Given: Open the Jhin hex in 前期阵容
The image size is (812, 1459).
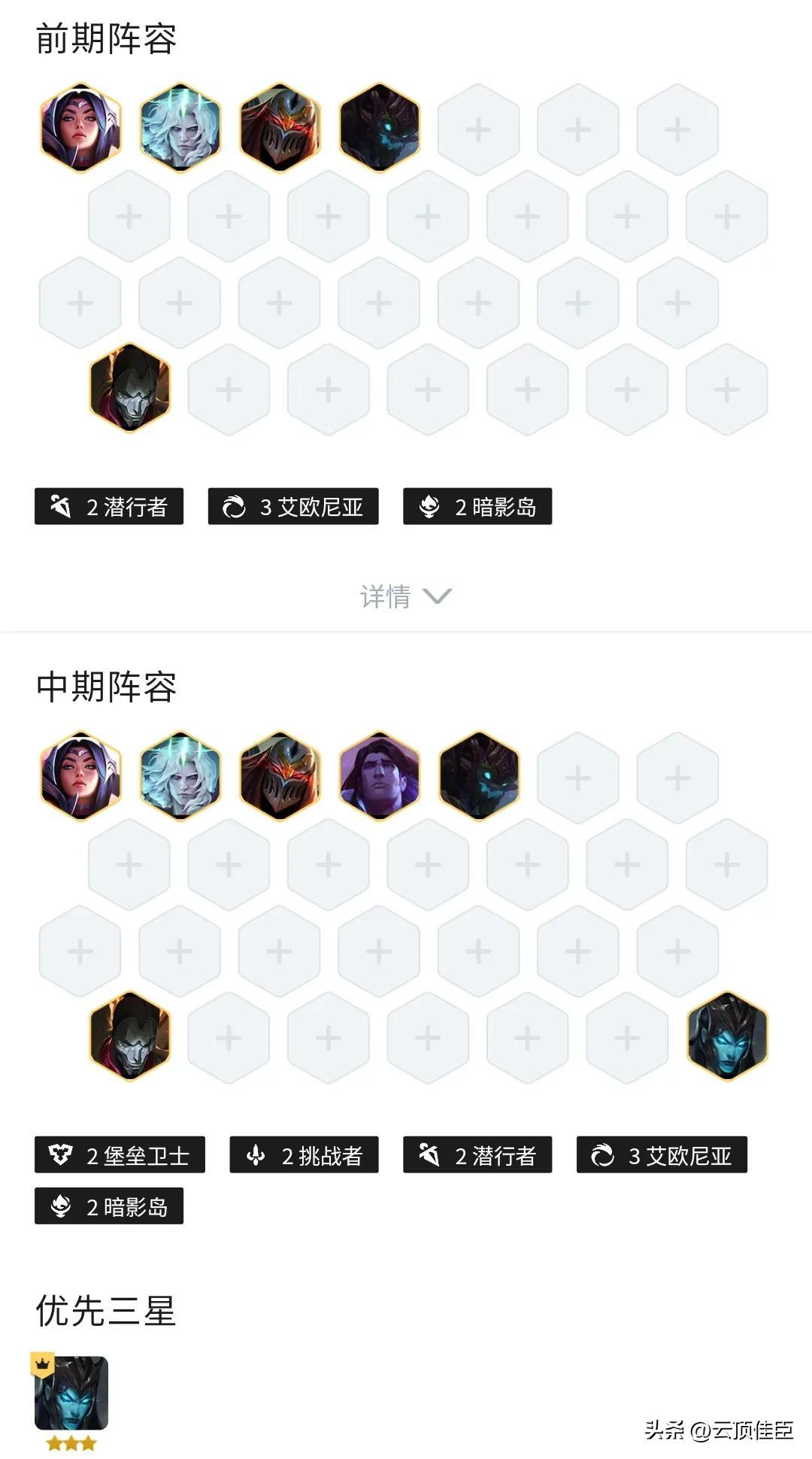Looking at the screenshot, I should coord(130,388).
